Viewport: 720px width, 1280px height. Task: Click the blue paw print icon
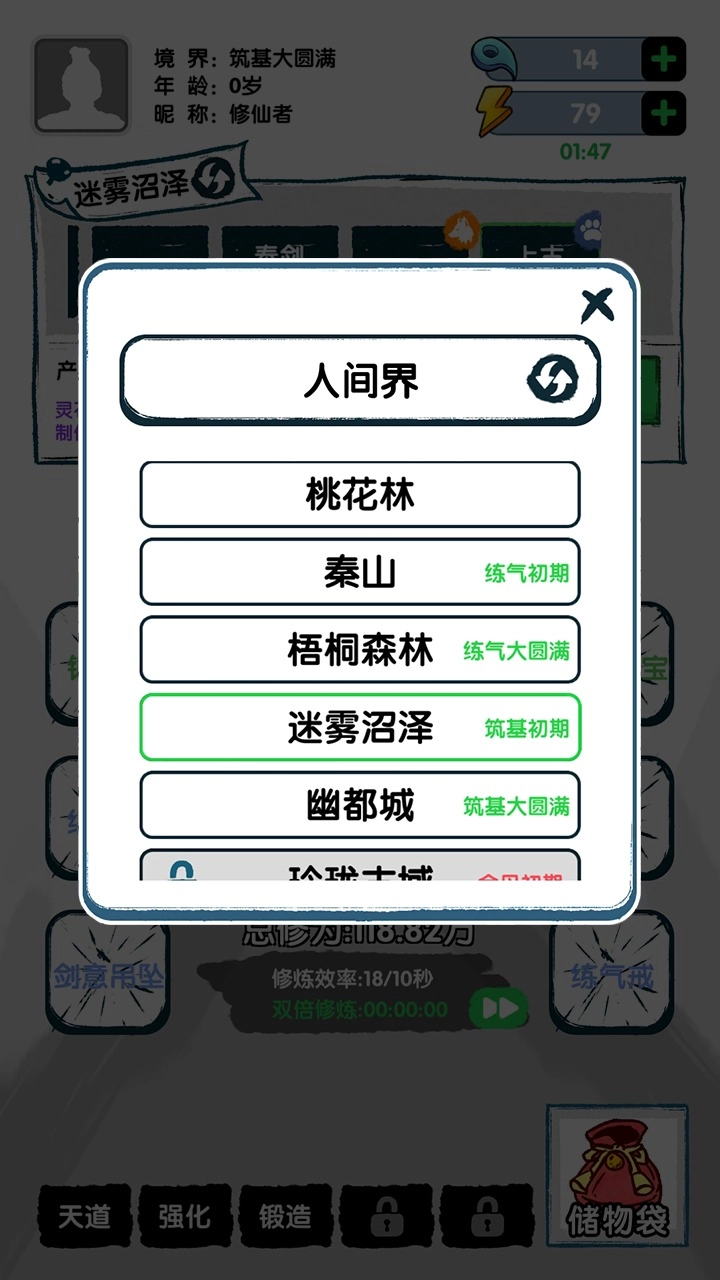tap(589, 227)
